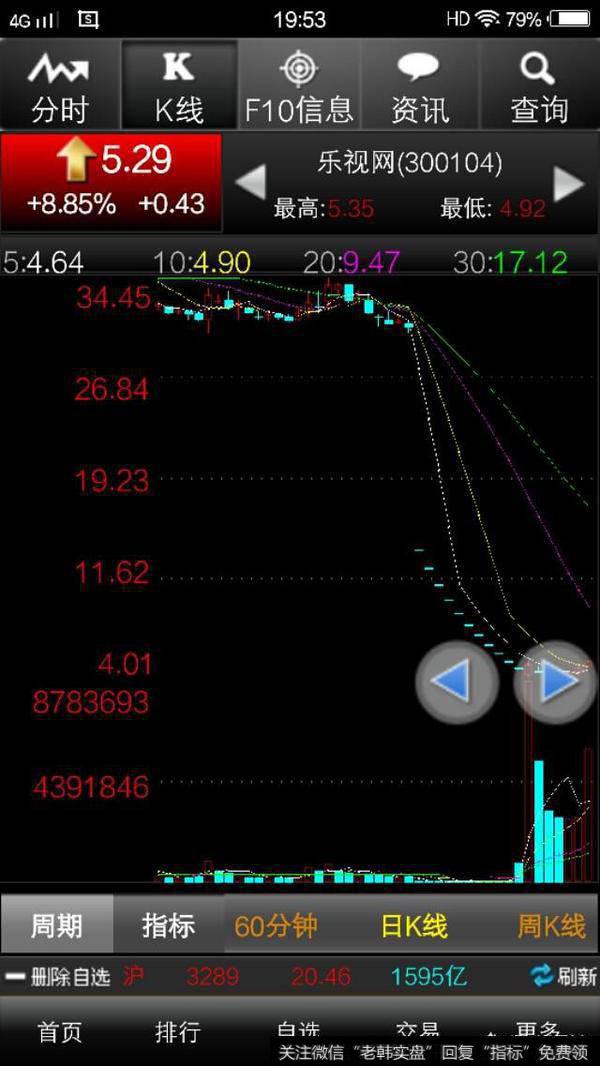Tap 删除自选 to remove from watchlist
Screen dimensions: 600x1066
58,976
